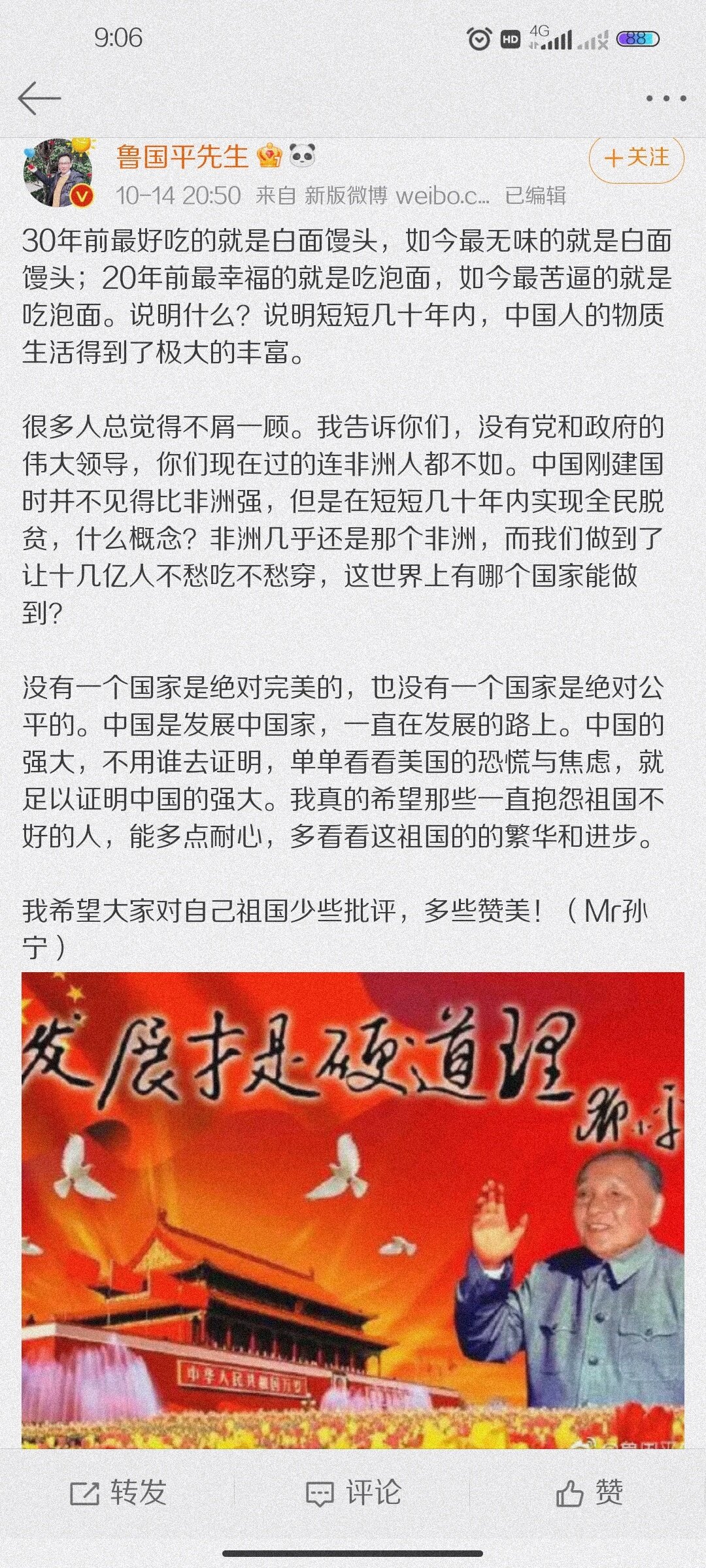The width and height of the screenshot is (706, 1568).
Task: Open the three-dot overflow menu
Action: point(665,99)
